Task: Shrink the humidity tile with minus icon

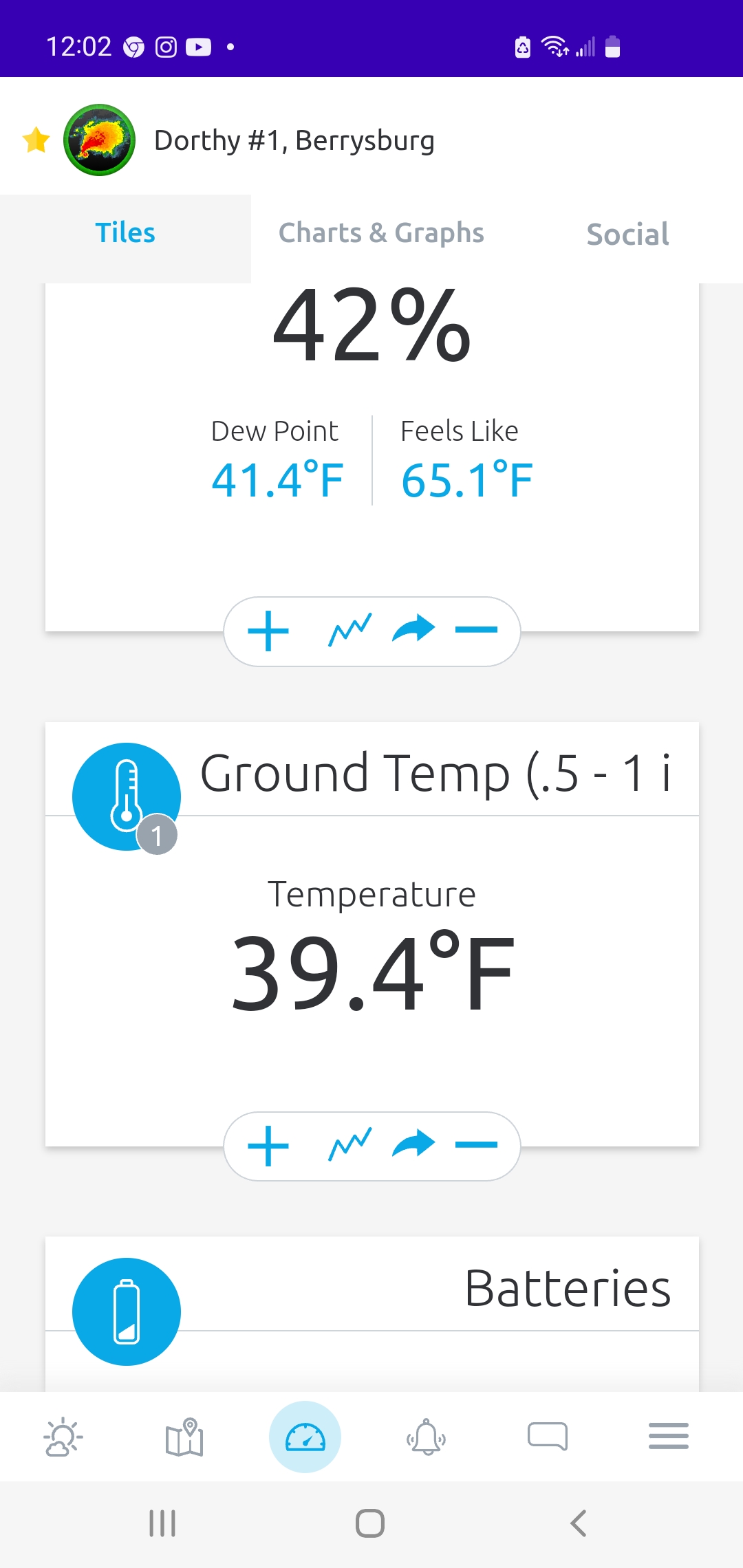Action: 476,629
